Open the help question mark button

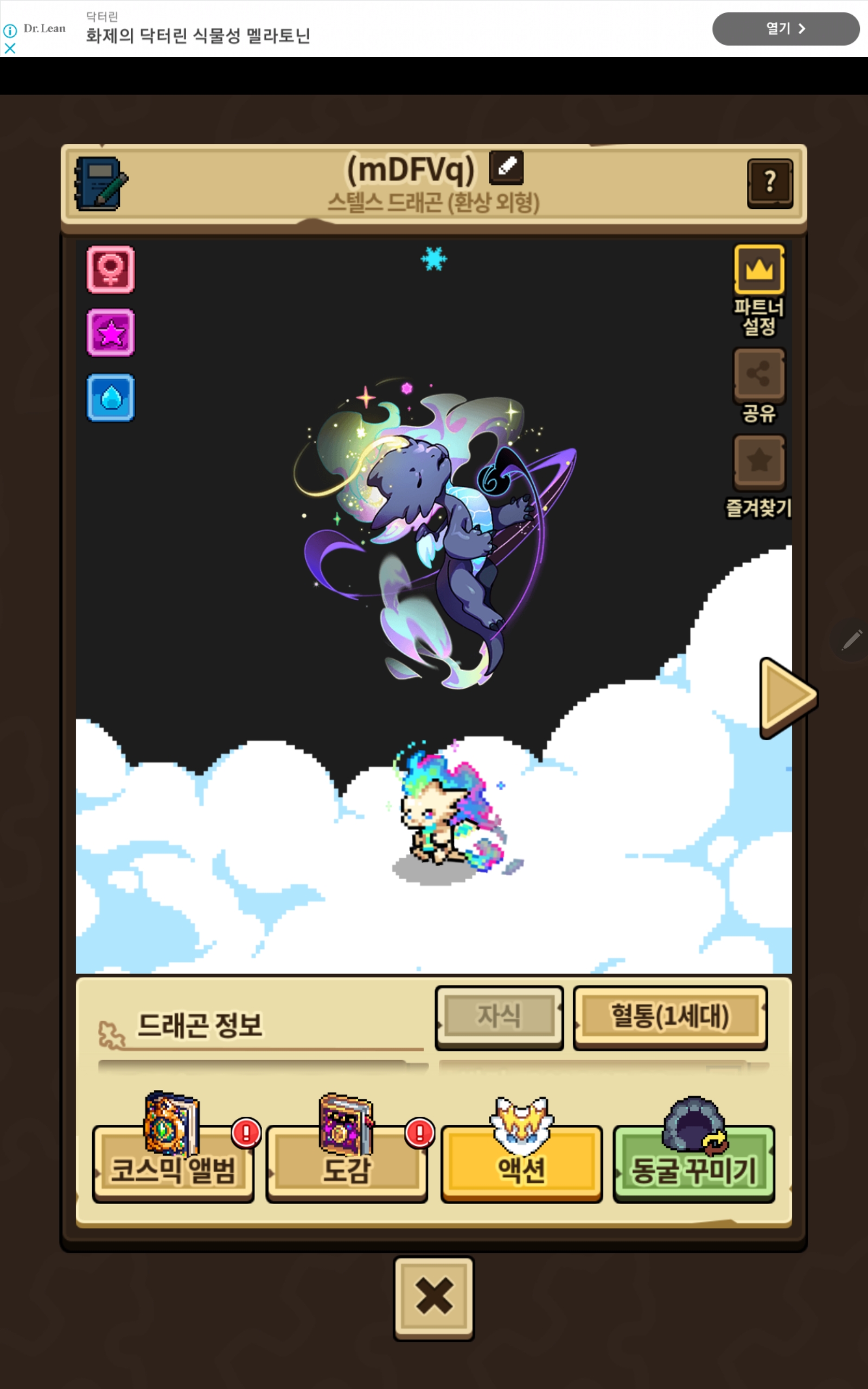tap(769, 183)
